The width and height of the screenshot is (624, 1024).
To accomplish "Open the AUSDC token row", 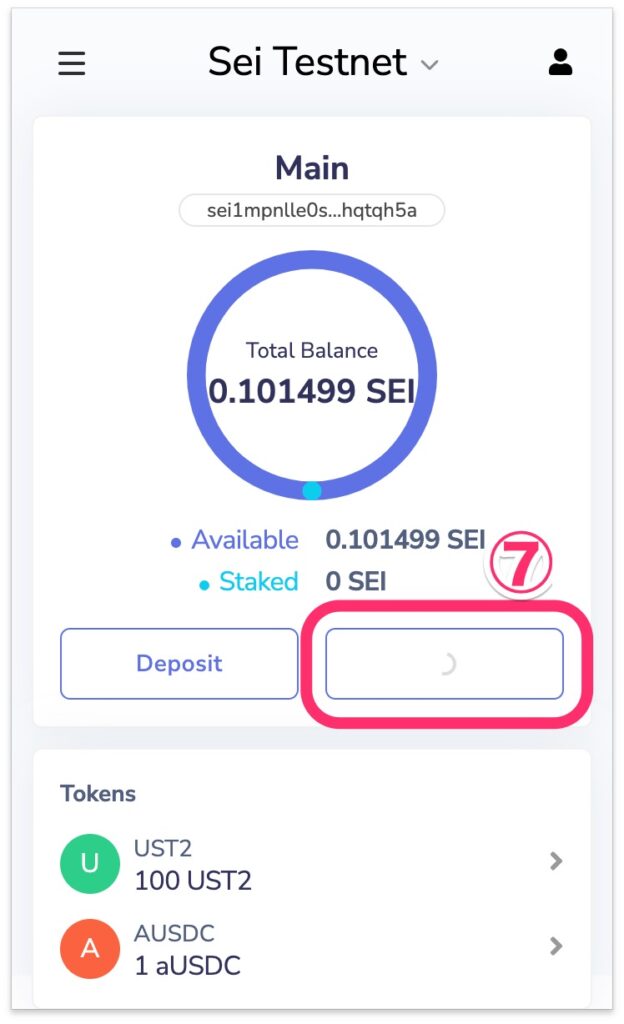I will point(311,948).
